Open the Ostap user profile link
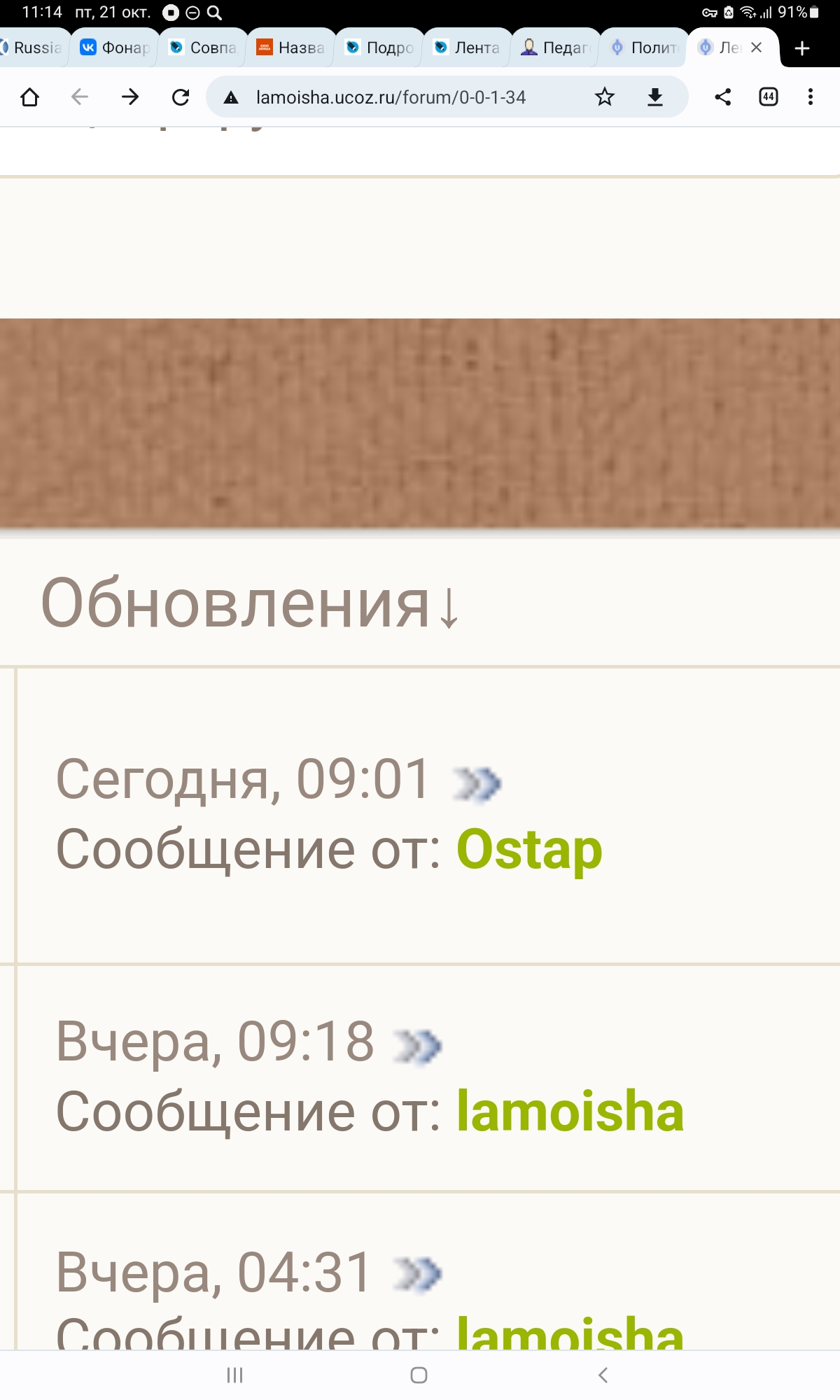 [529, 850]
